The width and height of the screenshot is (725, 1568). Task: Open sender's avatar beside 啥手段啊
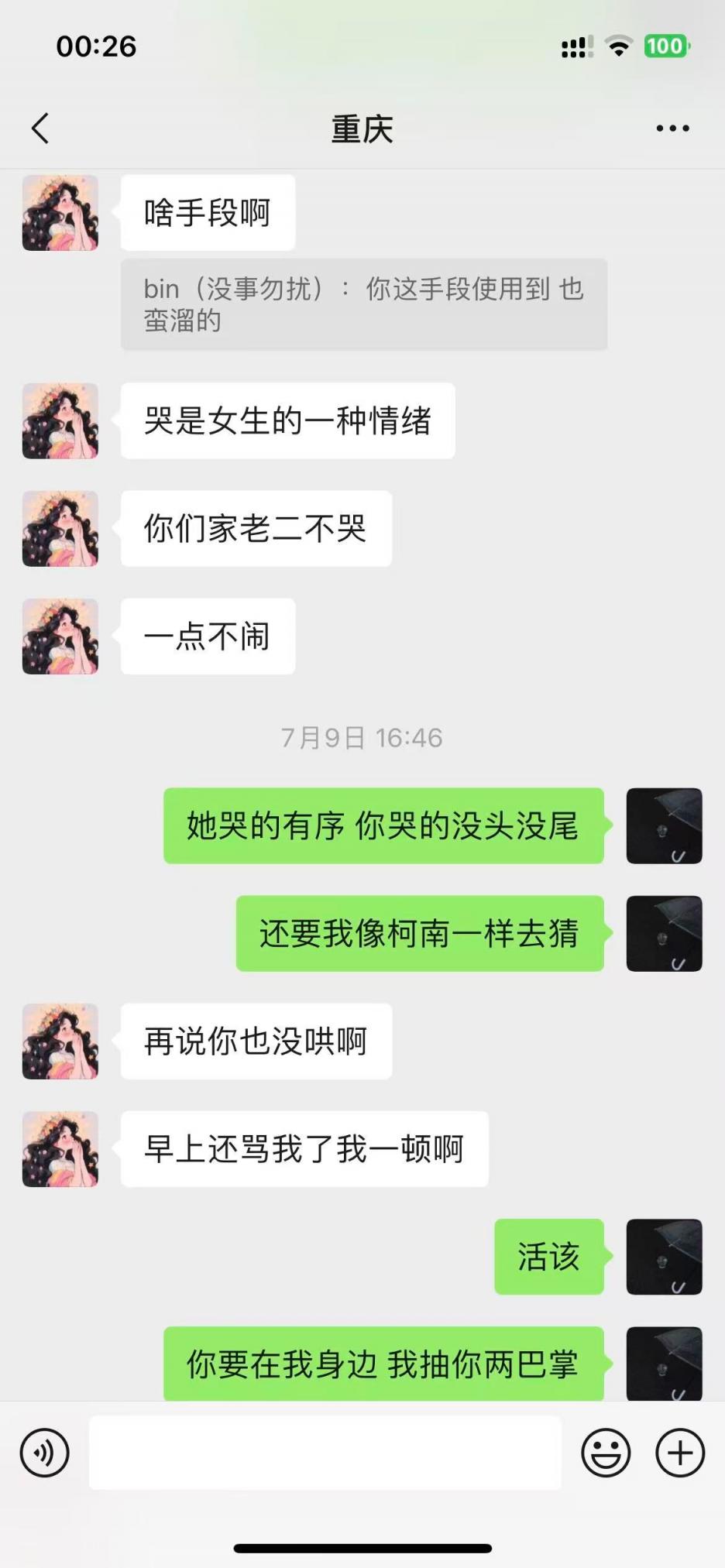click(x=60, y=213)
